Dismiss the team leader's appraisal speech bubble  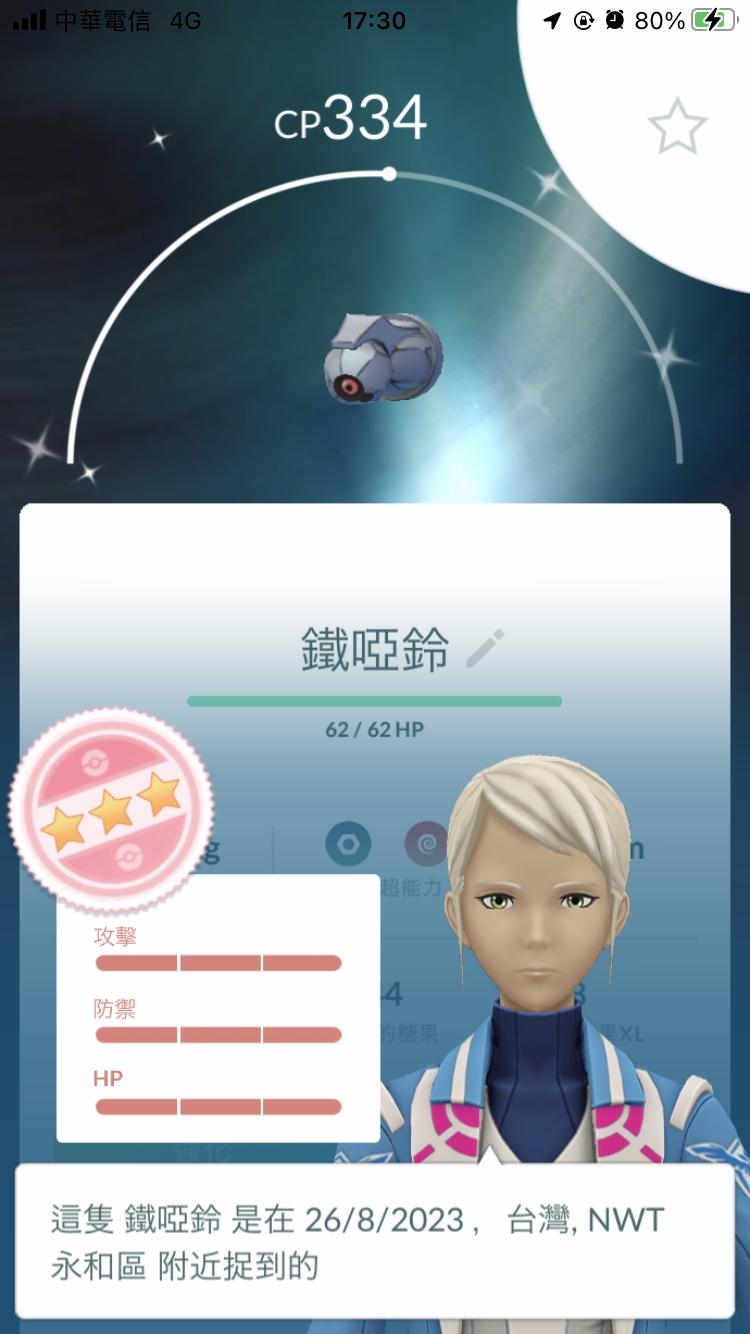[x=375, y=1241]
